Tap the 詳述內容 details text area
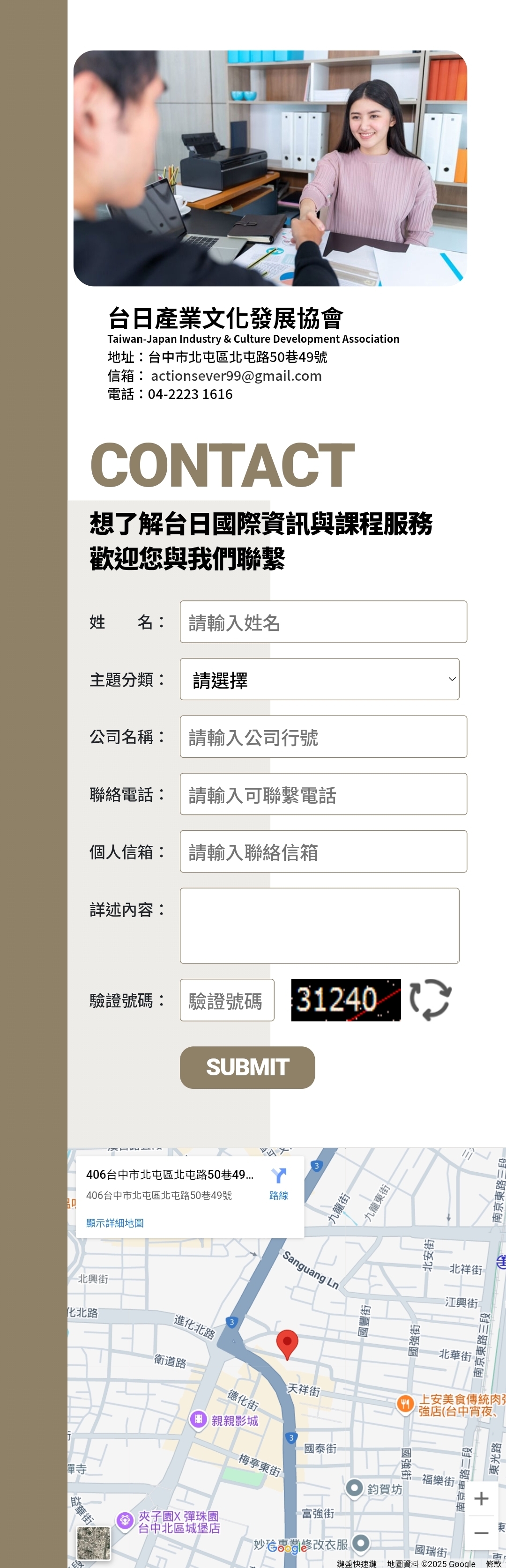The width and height of the screenshot is (506, 1568). point(319,925)
